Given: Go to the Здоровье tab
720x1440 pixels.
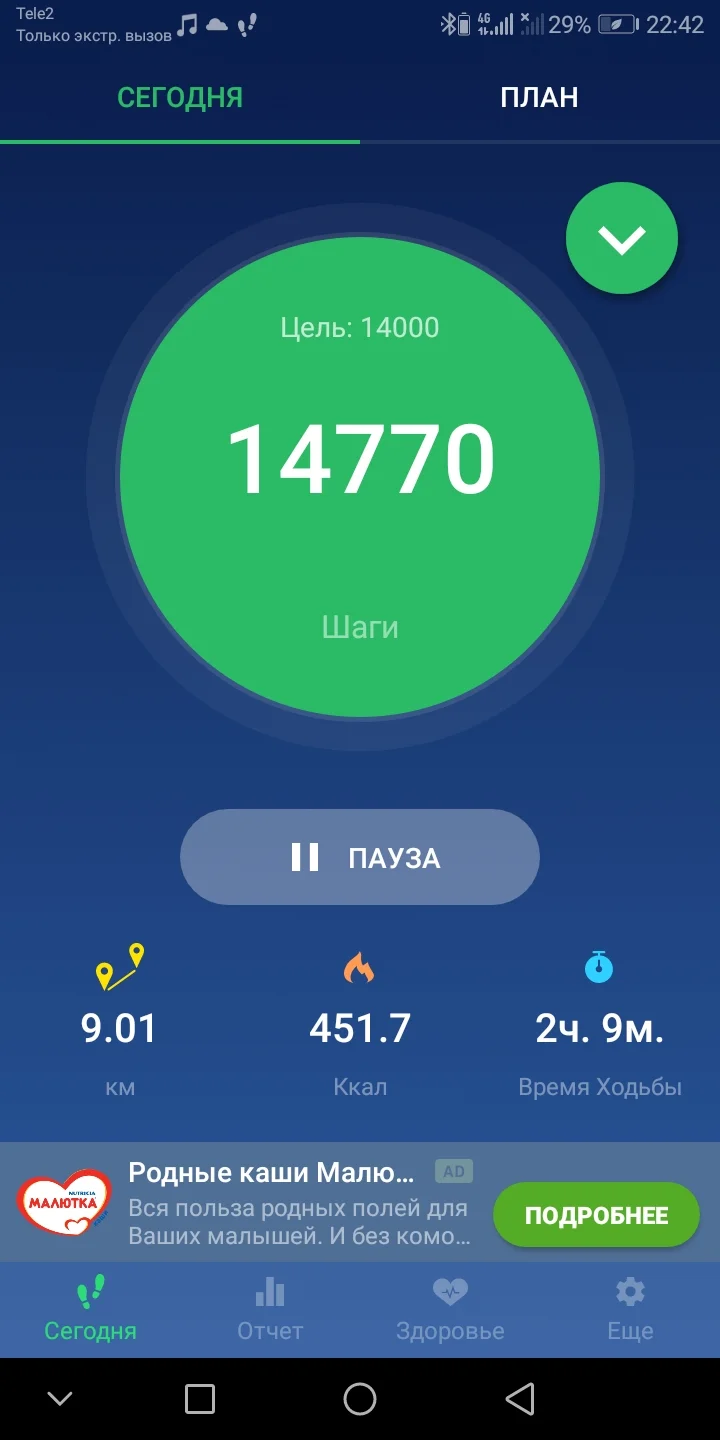Looking at the screenshot, I should tap(450, 1310).
